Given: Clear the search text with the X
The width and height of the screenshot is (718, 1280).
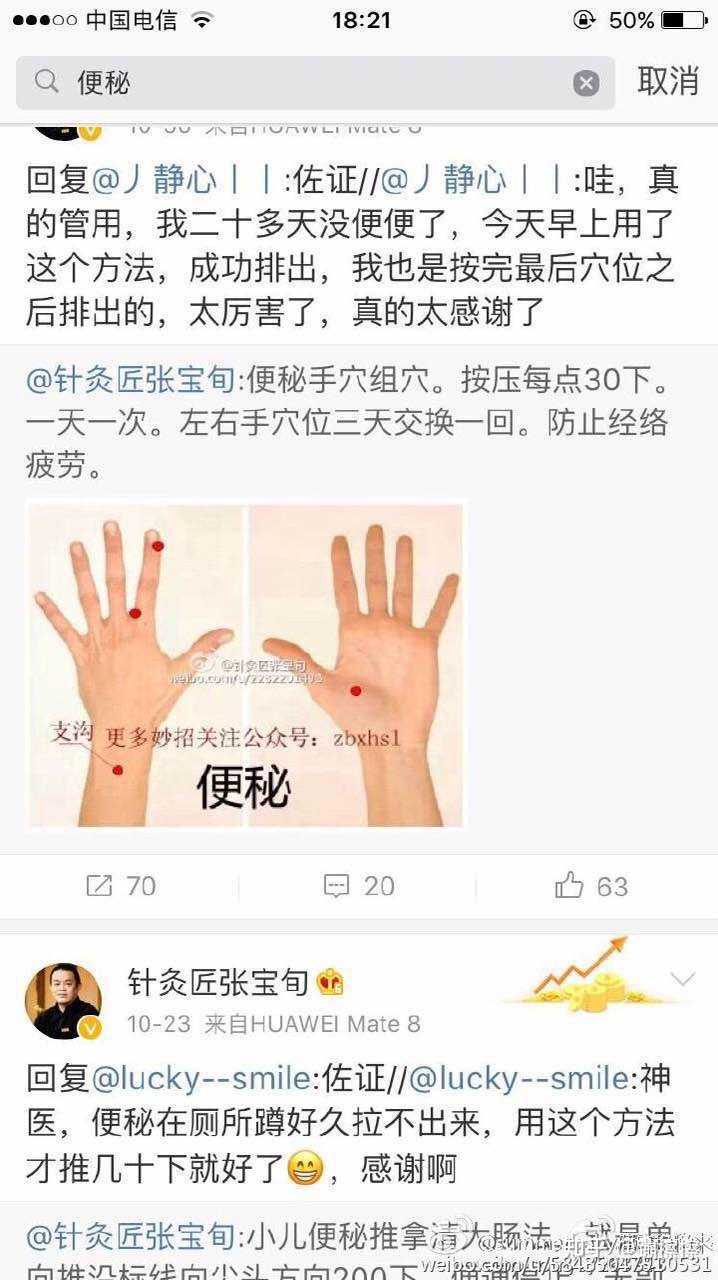Looking at the screenshot, I should [x=586, y=83].
